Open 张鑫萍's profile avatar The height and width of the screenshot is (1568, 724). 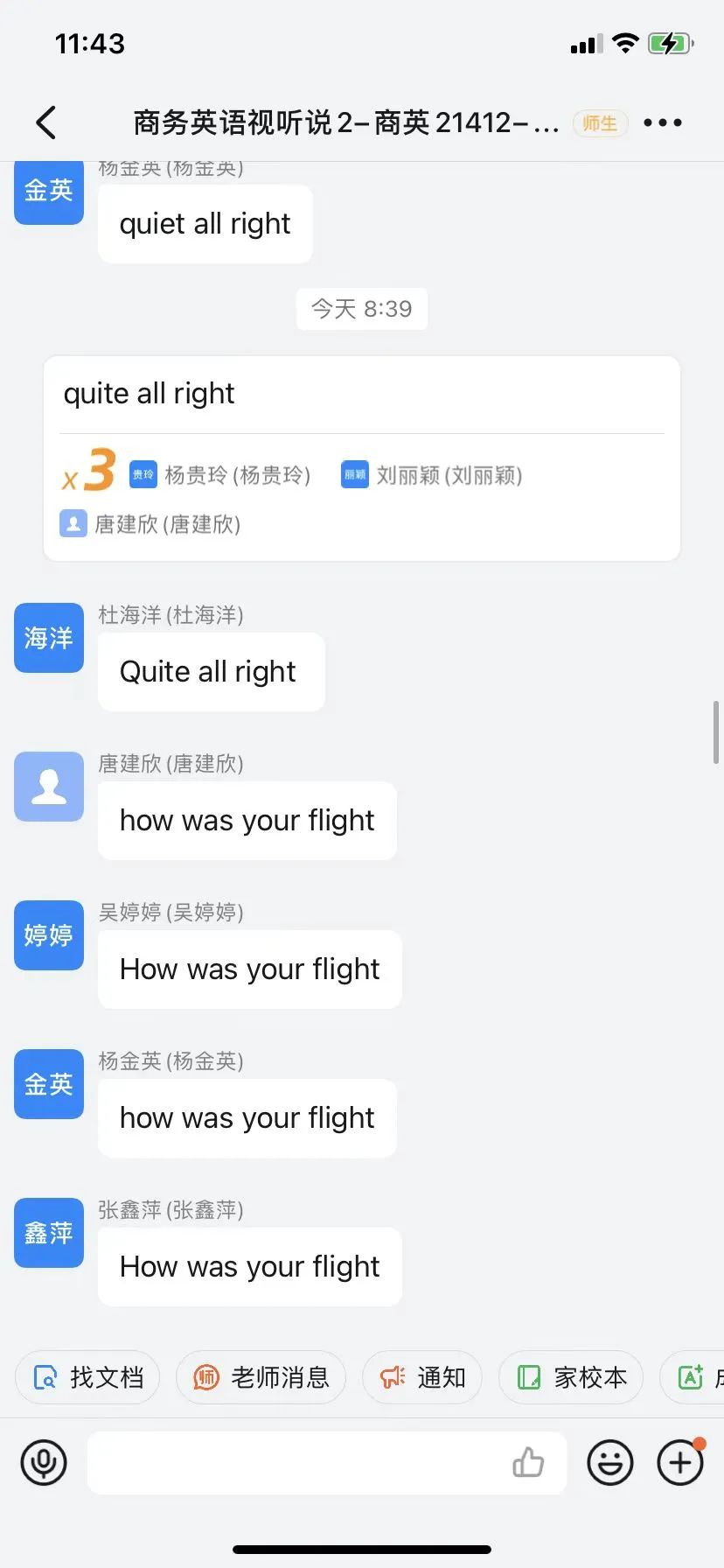49,1233
